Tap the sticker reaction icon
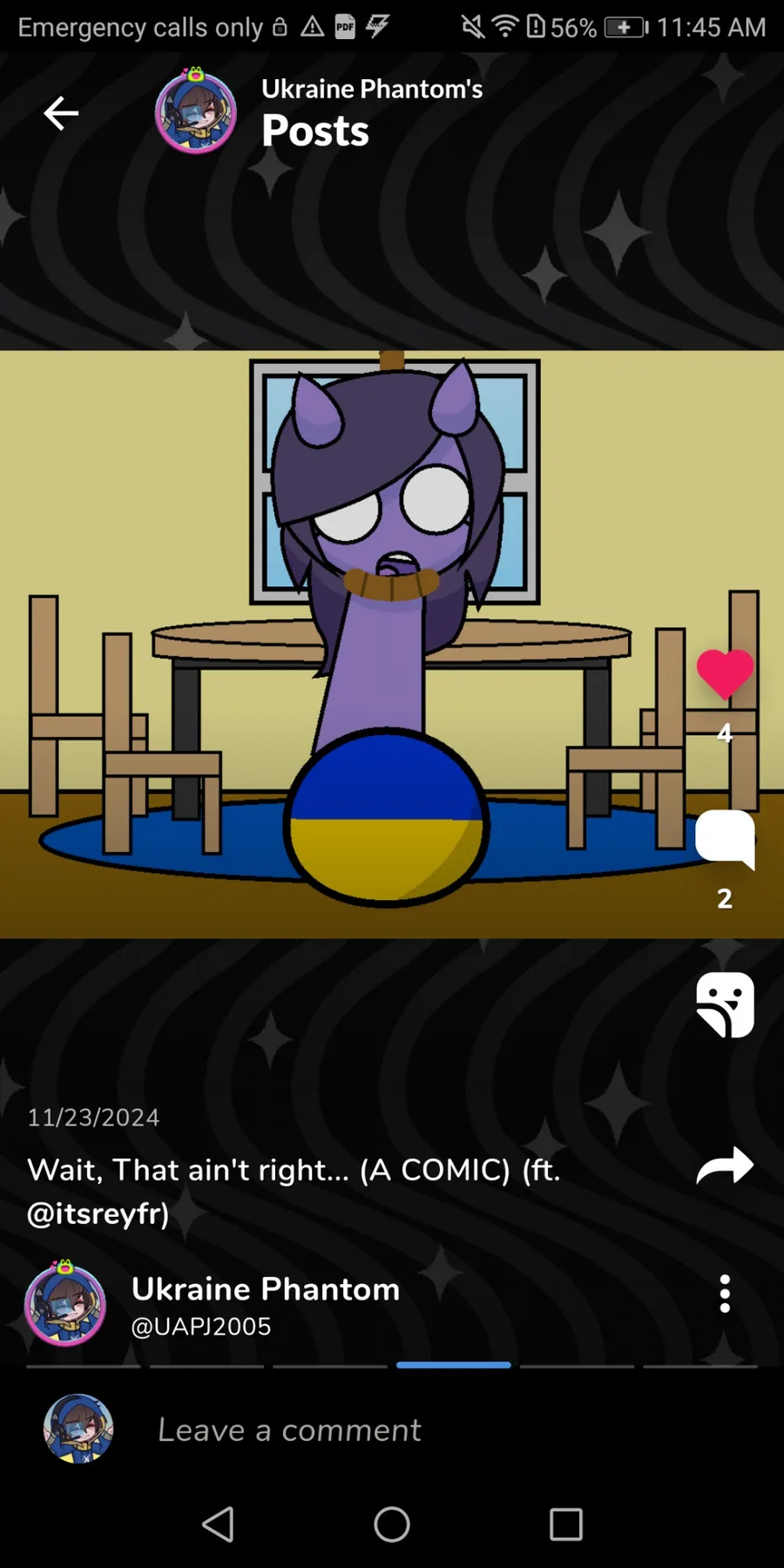The image size is (784, 1568). (x=725, y=1004)
